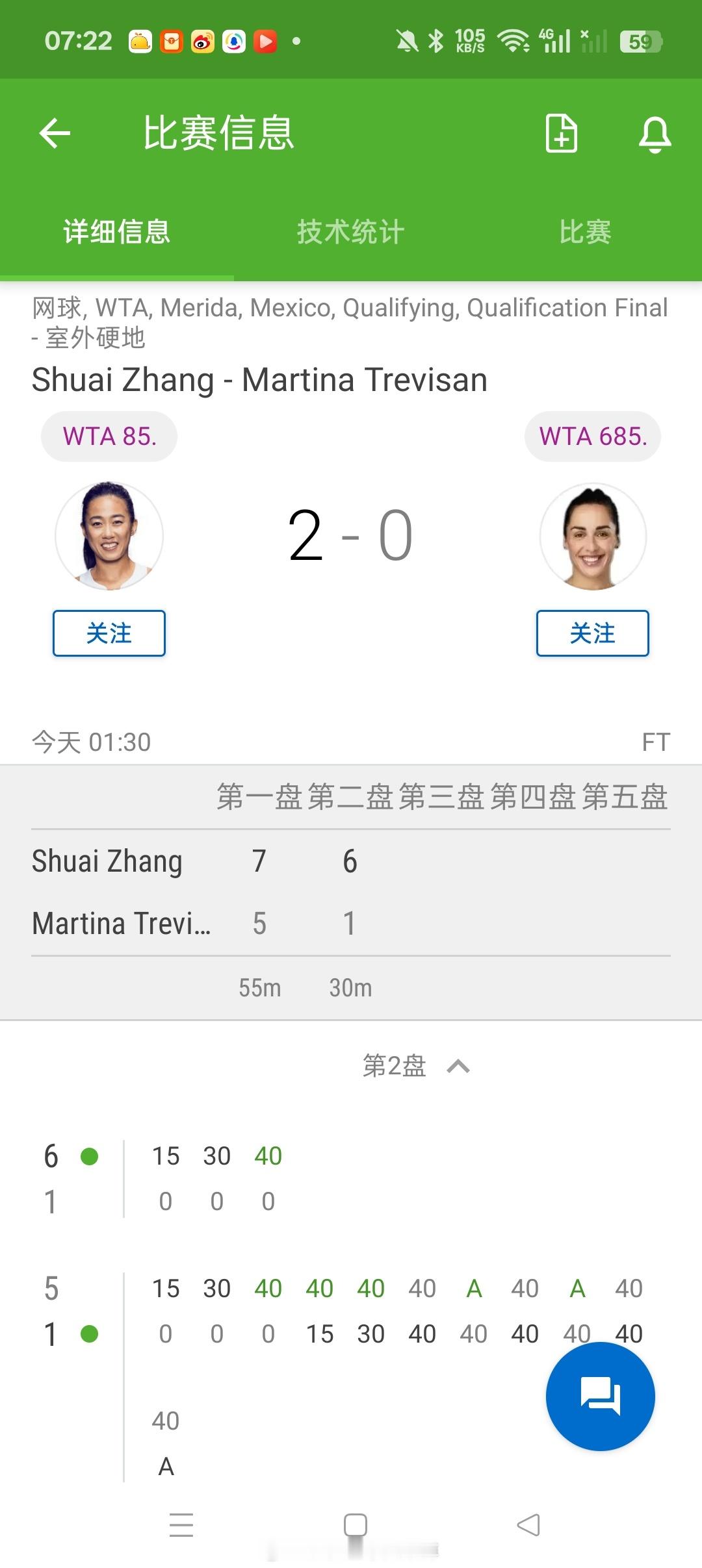
Task: Switch to the 技术统计 tab
Action: 350,232
